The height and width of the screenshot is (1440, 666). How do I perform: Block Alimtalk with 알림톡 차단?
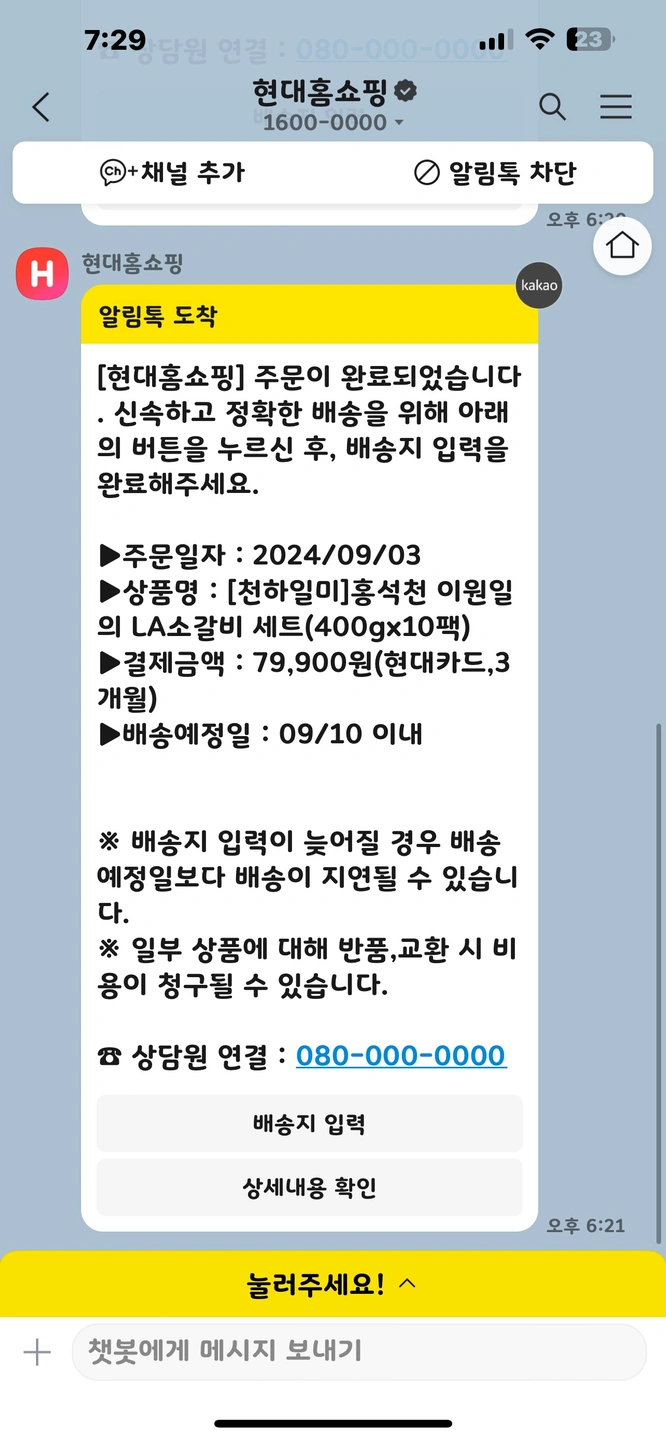click(495, 172)
